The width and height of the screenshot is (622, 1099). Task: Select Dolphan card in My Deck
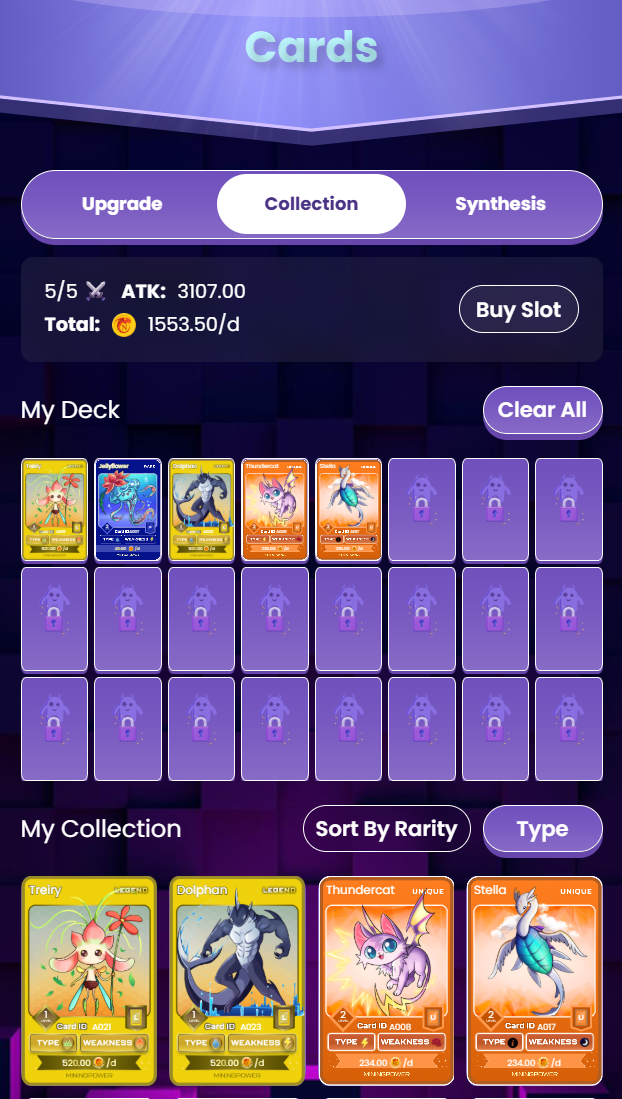201,509
